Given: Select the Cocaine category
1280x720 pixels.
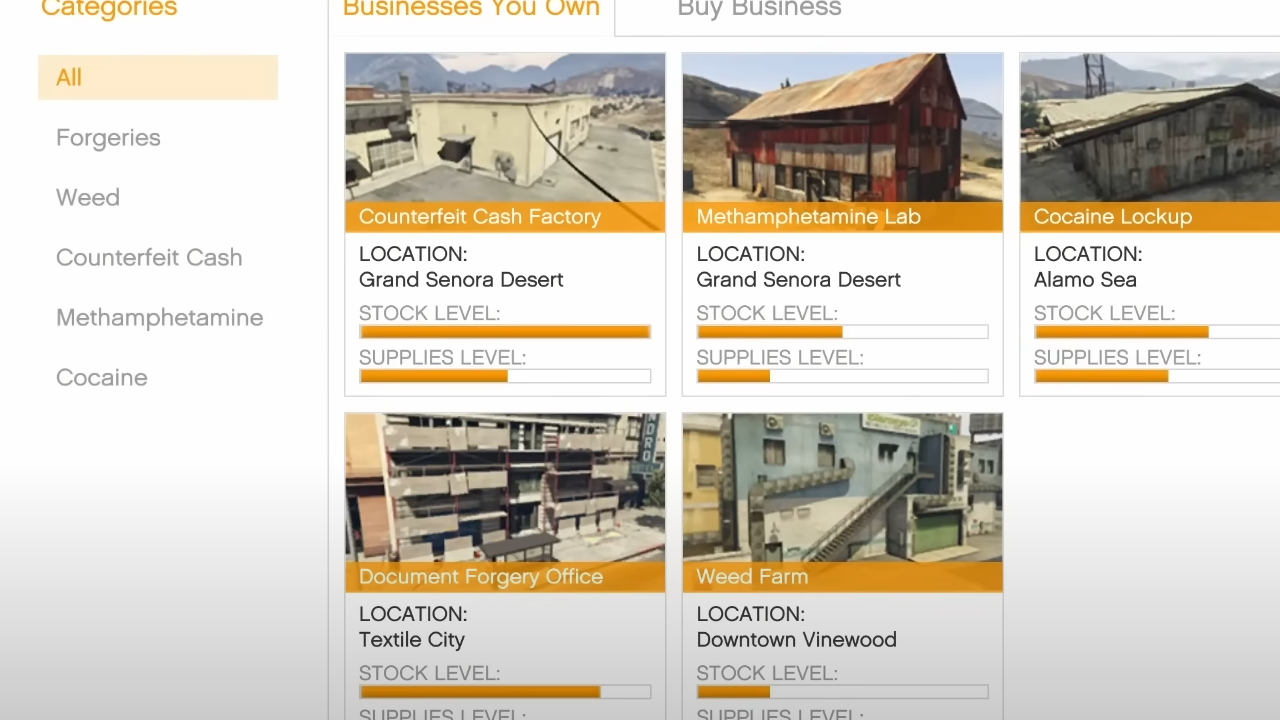Looking at the screenshot, I should tap(102, 378).
